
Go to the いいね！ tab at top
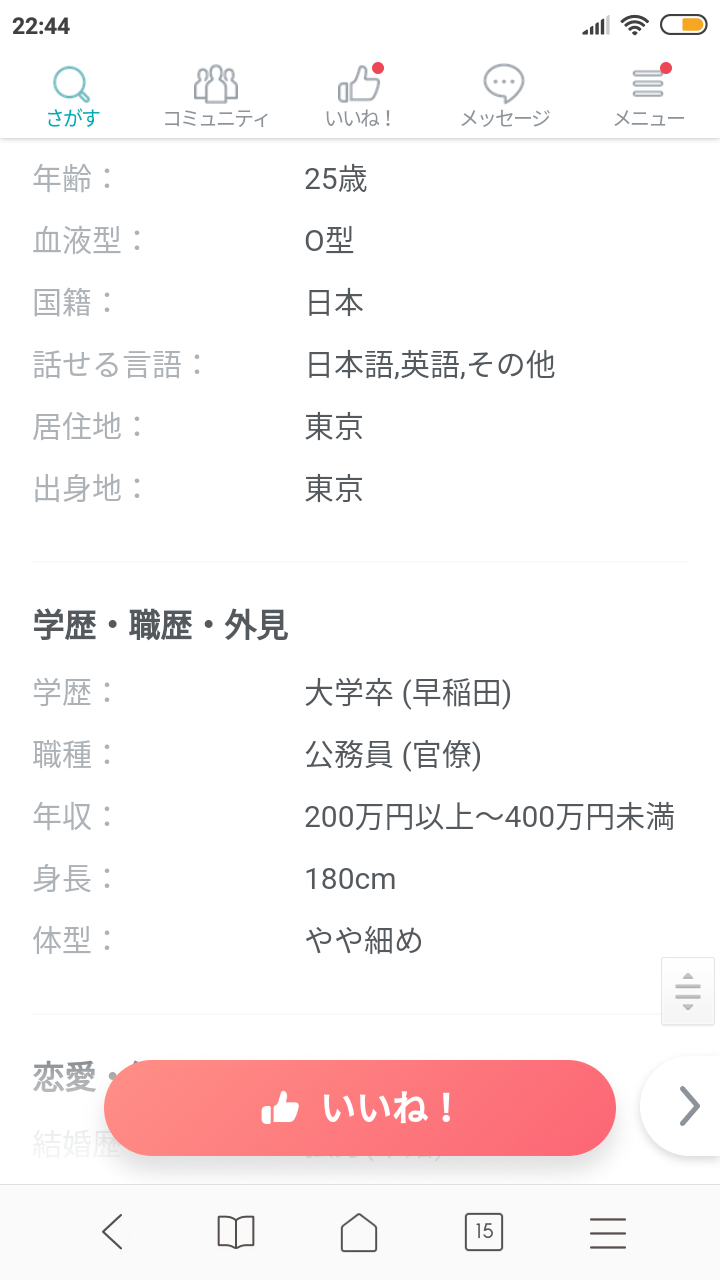tap(360, 97)
